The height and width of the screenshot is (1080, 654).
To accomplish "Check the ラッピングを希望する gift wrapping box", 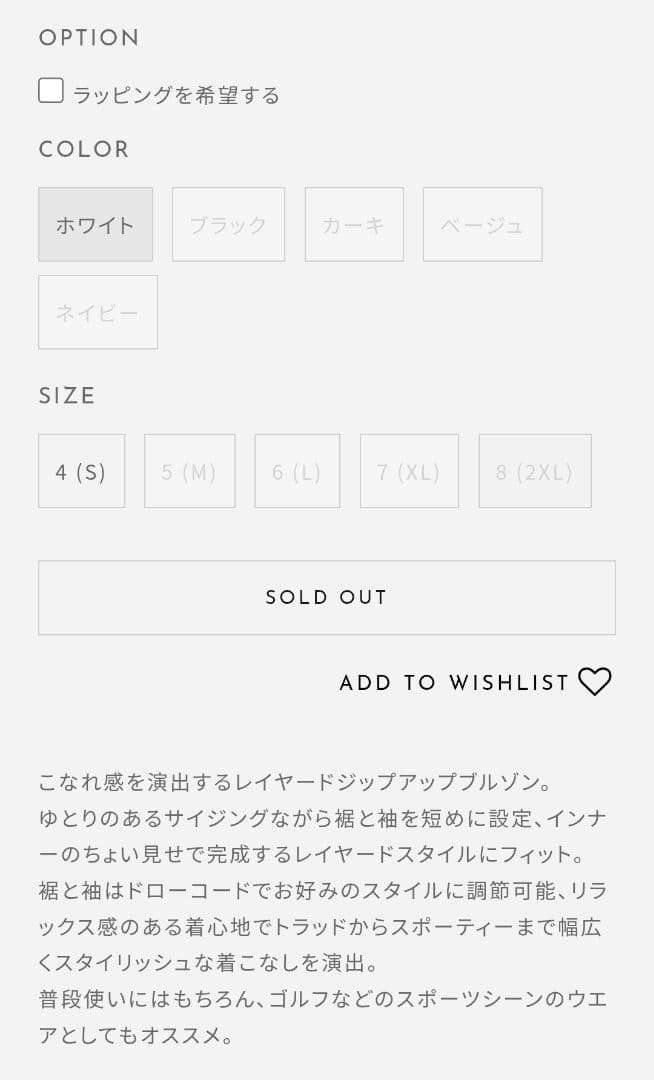I will click(x=51, y=92).
